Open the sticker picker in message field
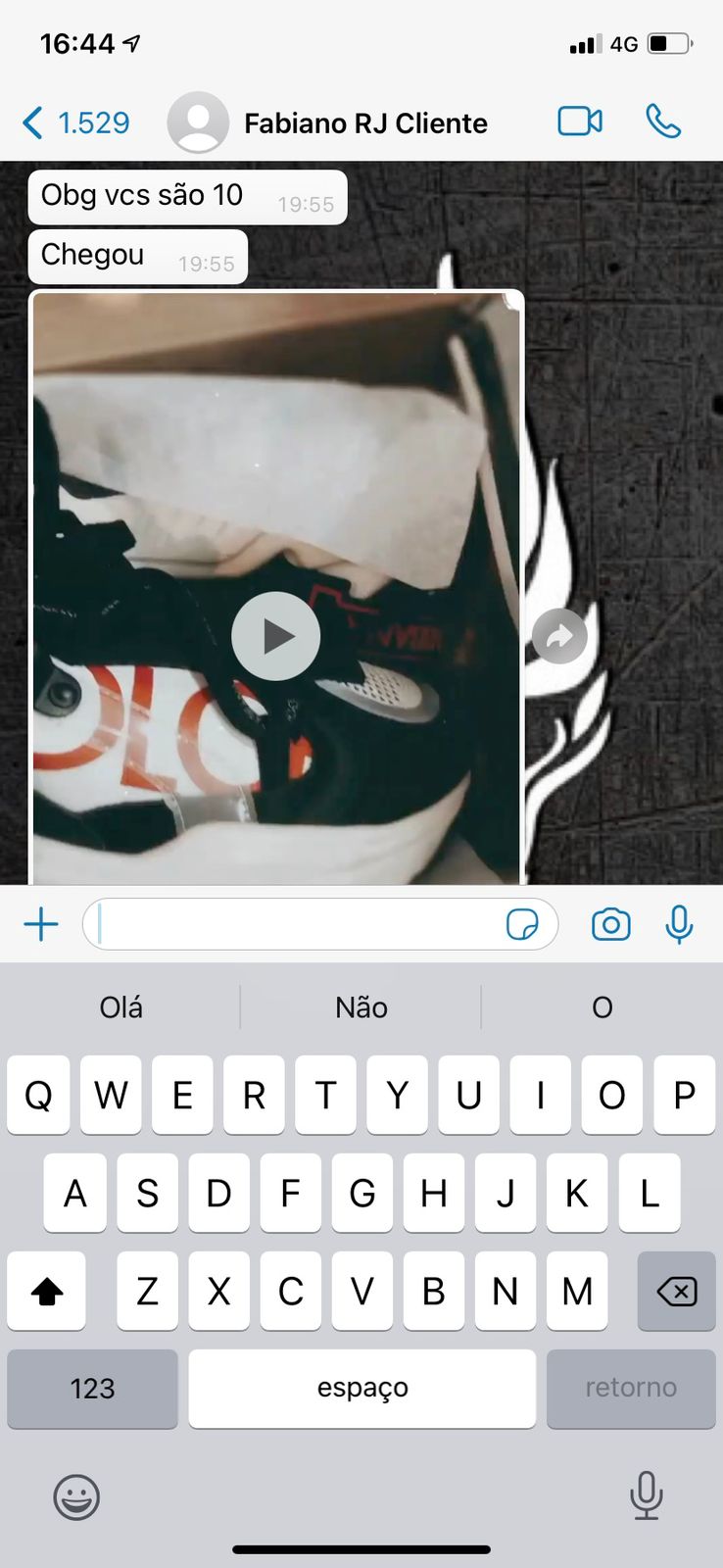The image size is (723, 1568). 522,924
